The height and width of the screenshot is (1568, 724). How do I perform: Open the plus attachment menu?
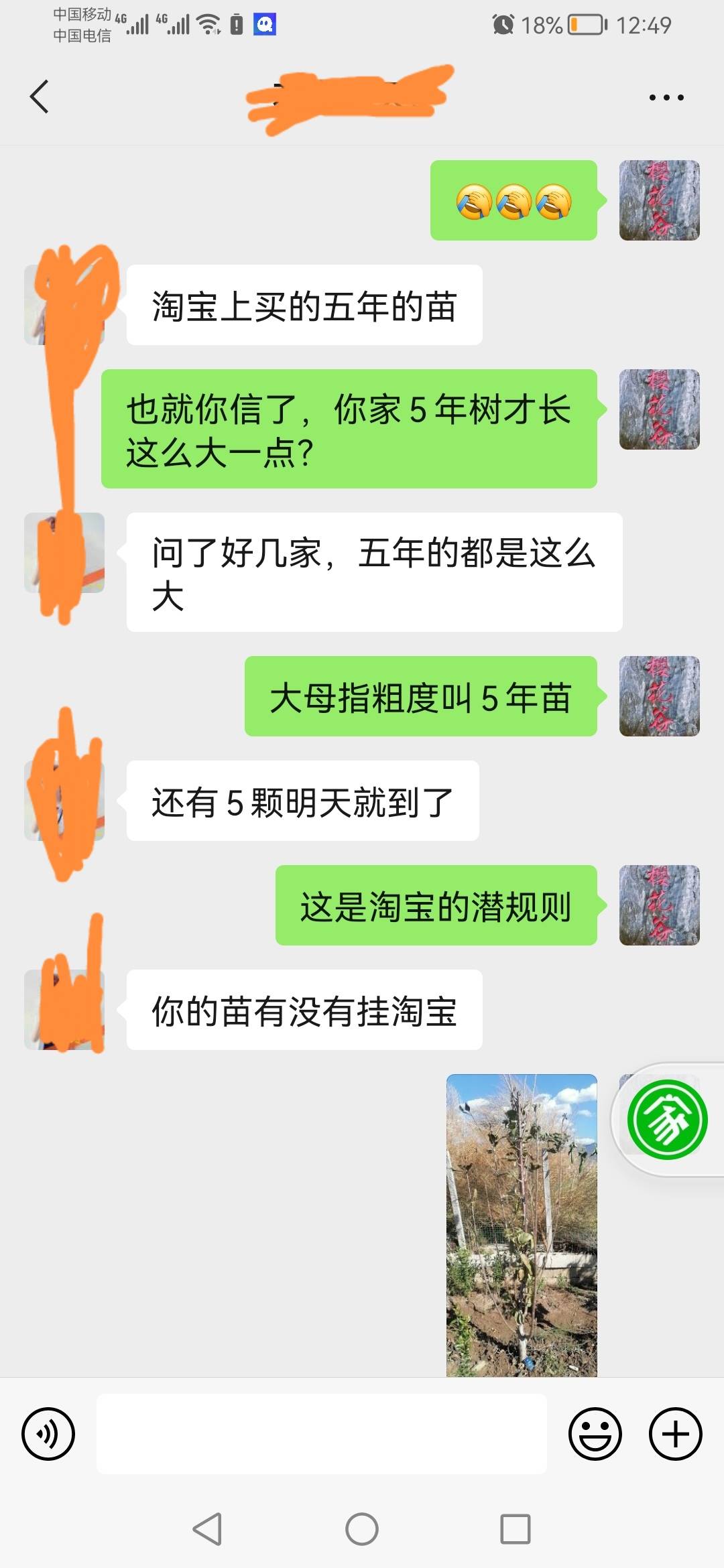click(676, 1434)
